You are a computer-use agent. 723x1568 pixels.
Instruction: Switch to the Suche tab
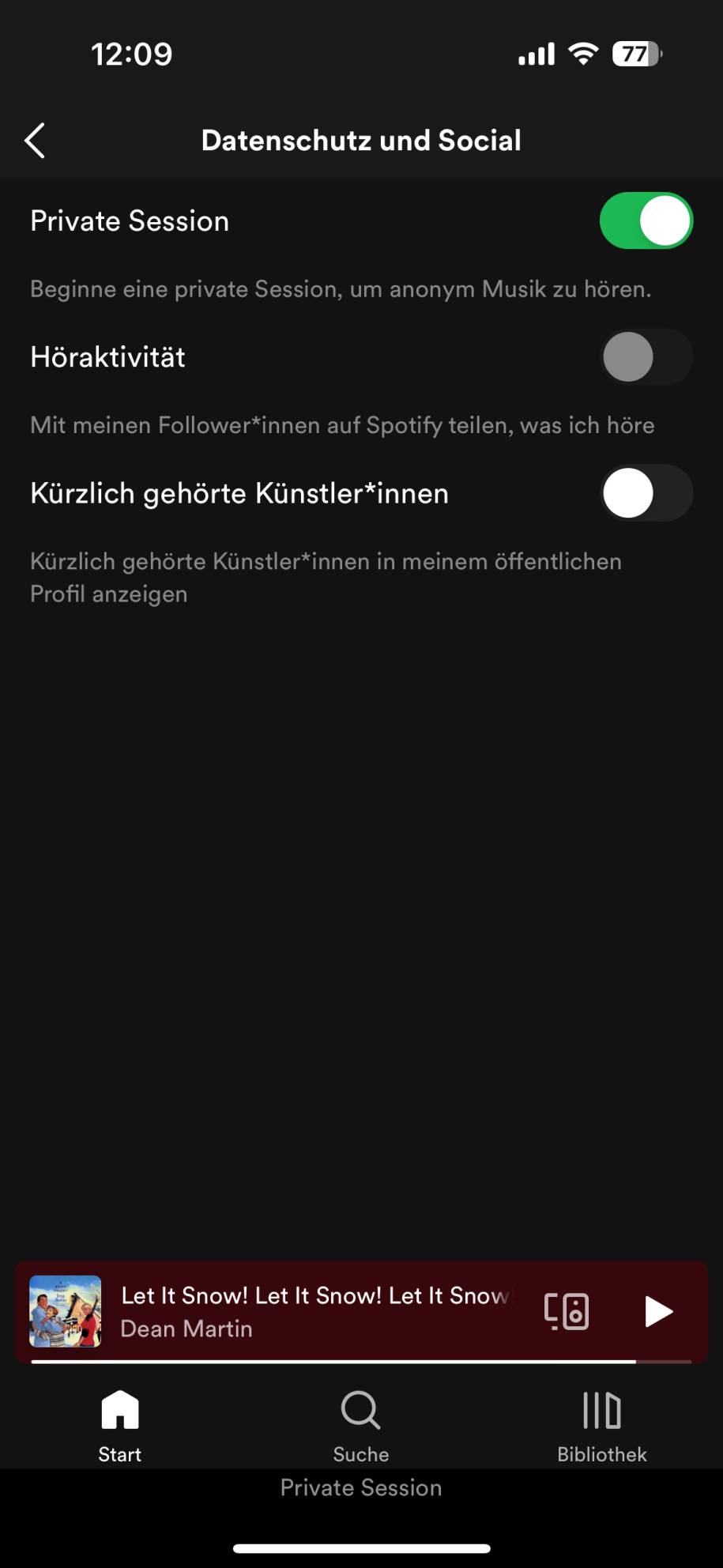(361, 1427)
